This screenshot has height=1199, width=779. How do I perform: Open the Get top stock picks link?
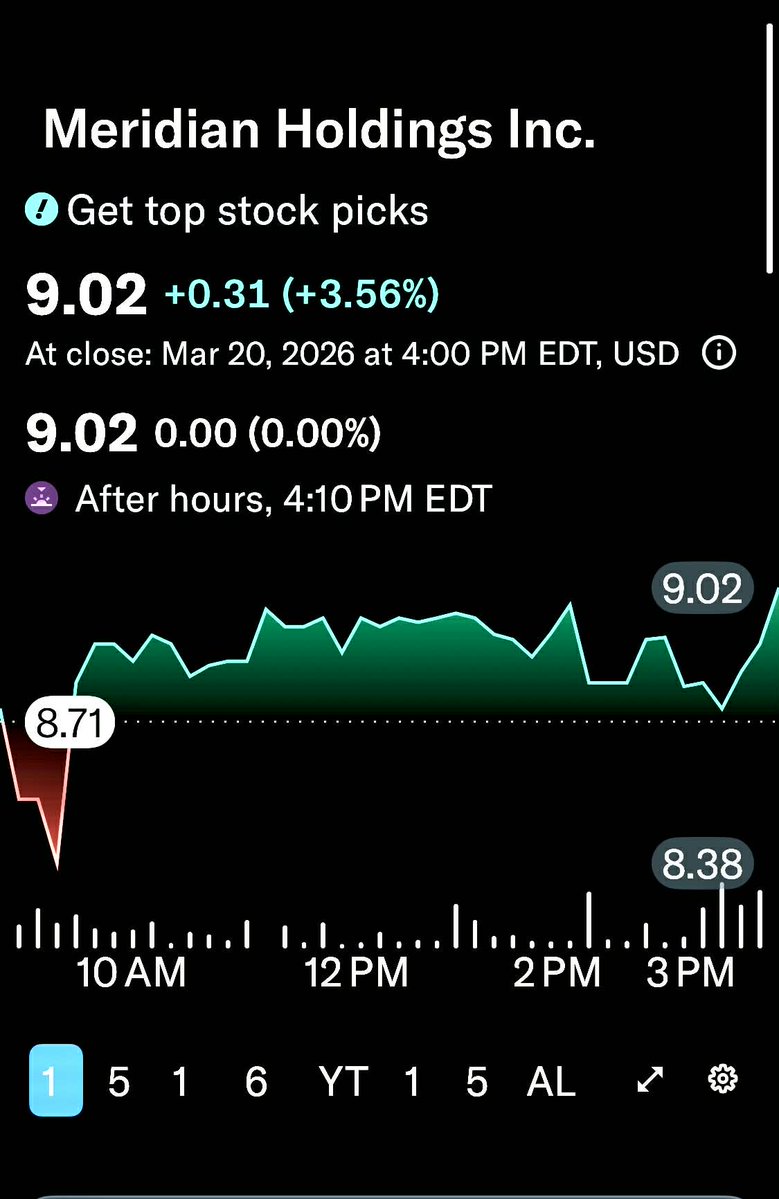[x=246, y=211]
